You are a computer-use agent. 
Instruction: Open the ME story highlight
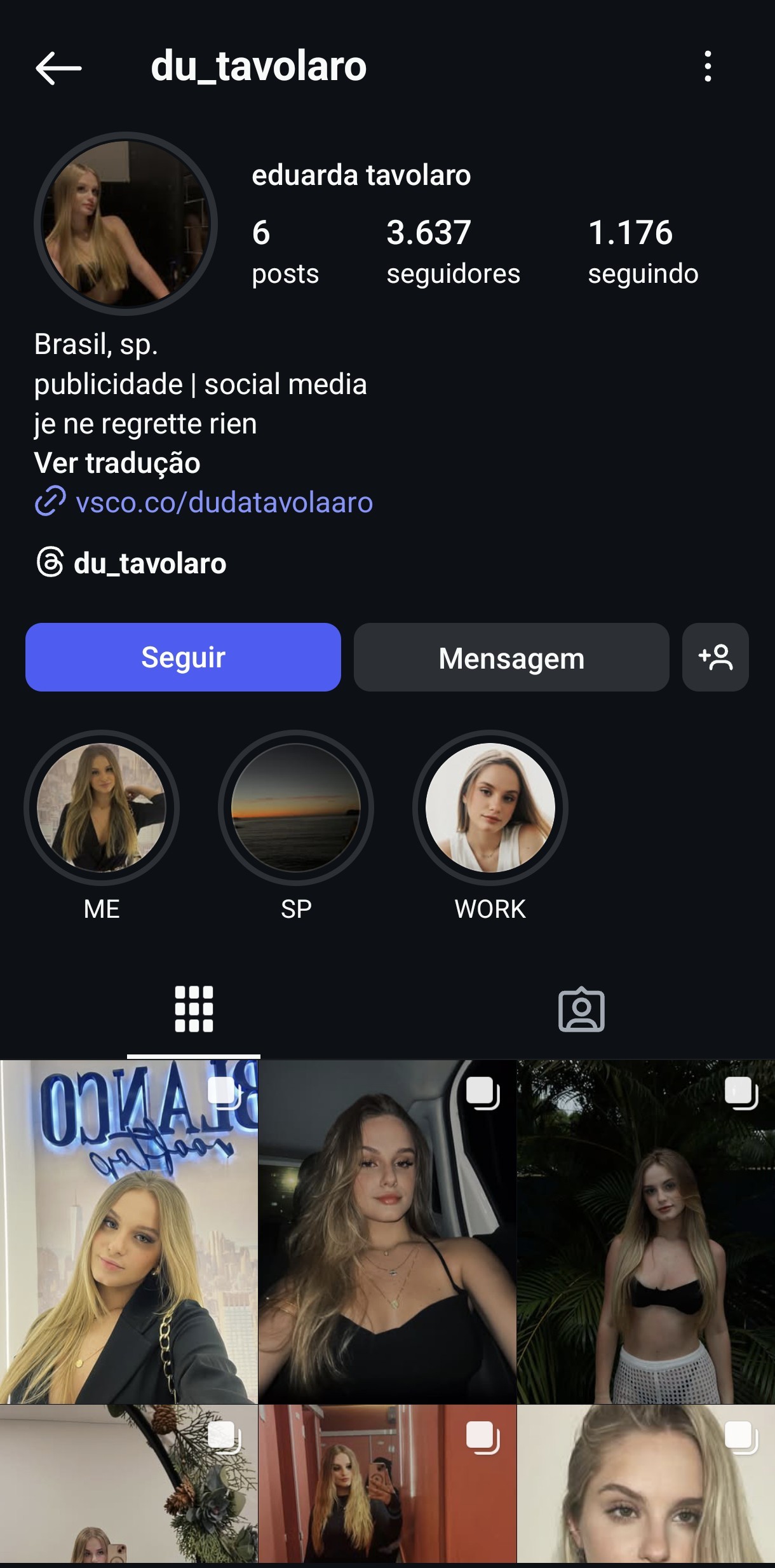point(102,807)
